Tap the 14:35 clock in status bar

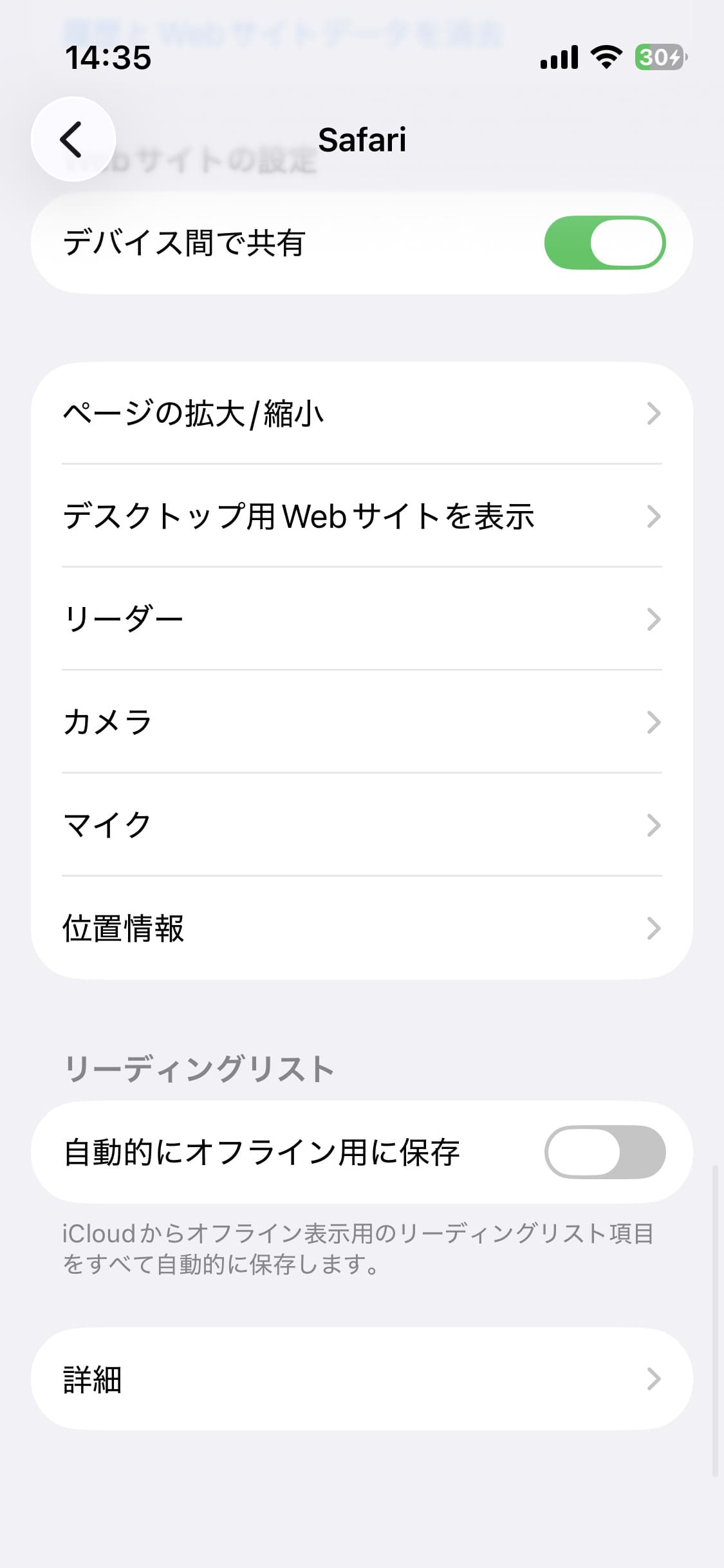click(x=109, y=57)
